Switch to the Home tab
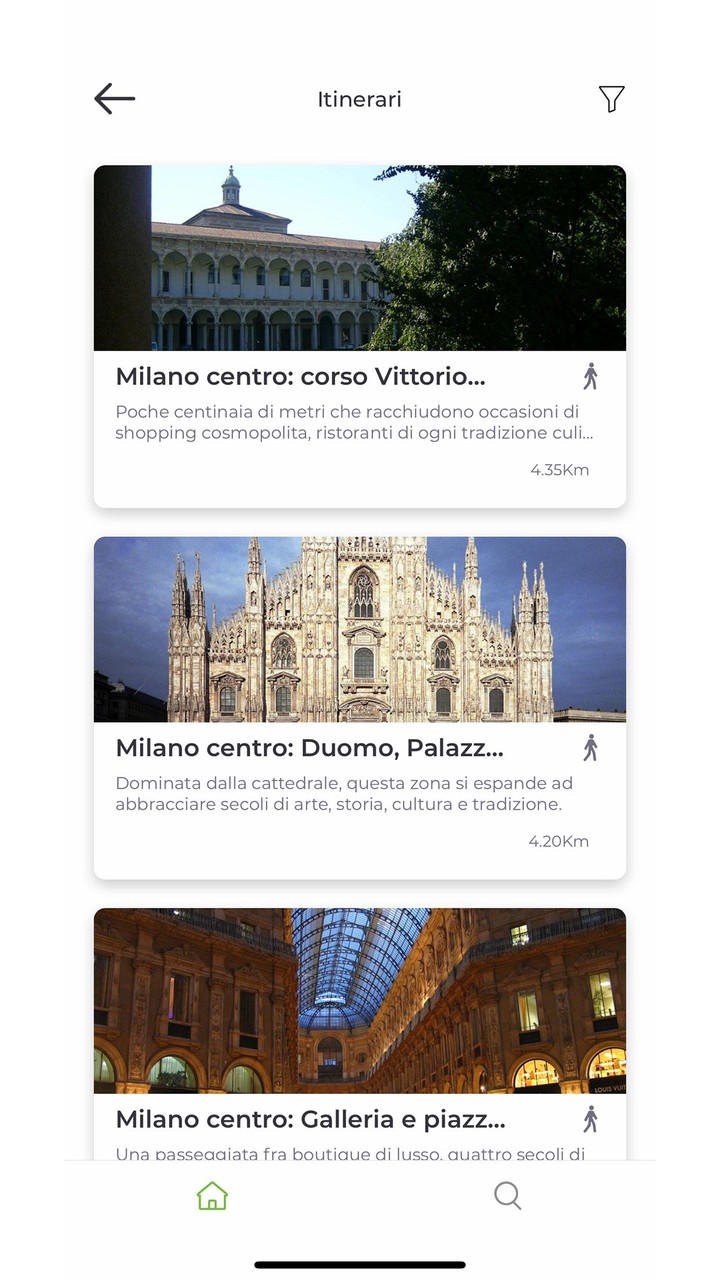 212,1196
